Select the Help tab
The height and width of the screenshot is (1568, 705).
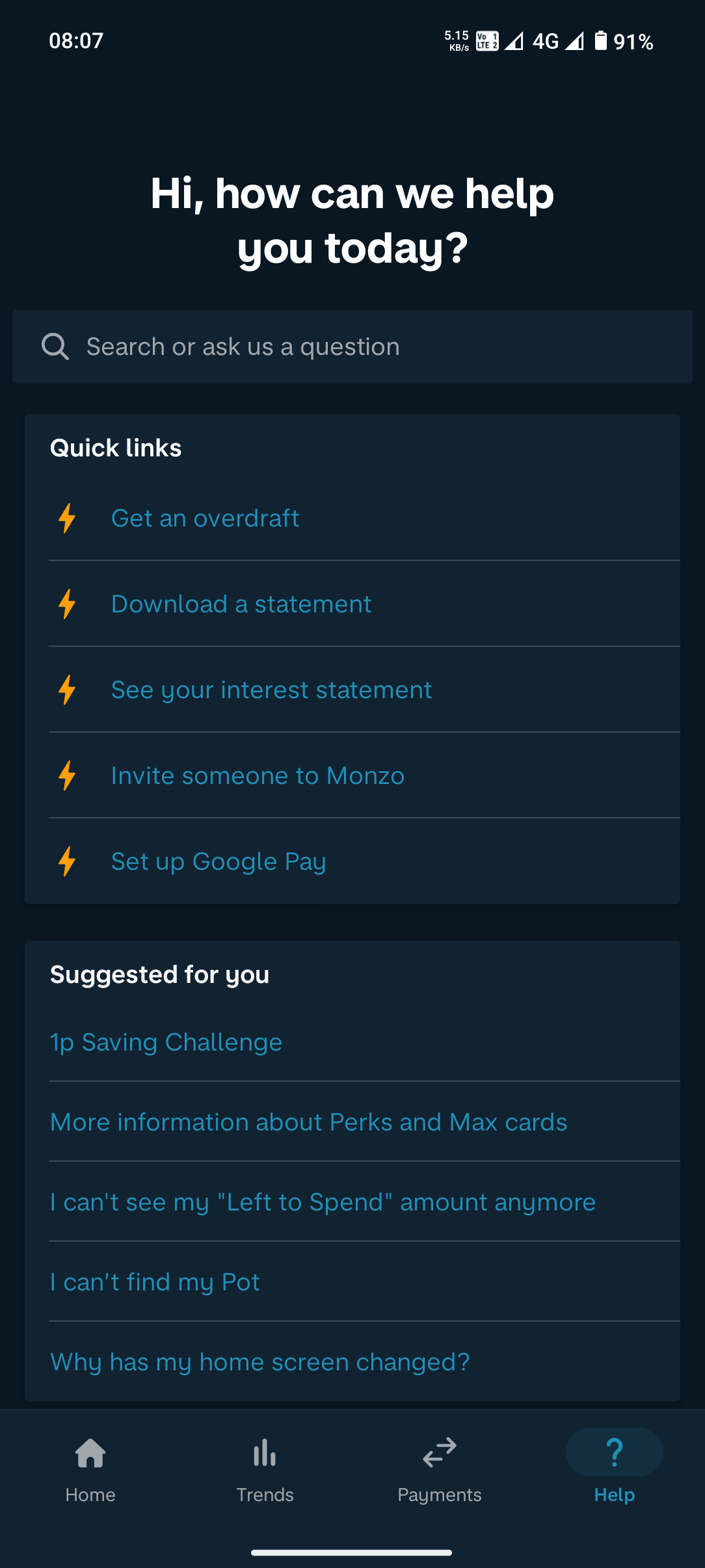[615, 1469]
